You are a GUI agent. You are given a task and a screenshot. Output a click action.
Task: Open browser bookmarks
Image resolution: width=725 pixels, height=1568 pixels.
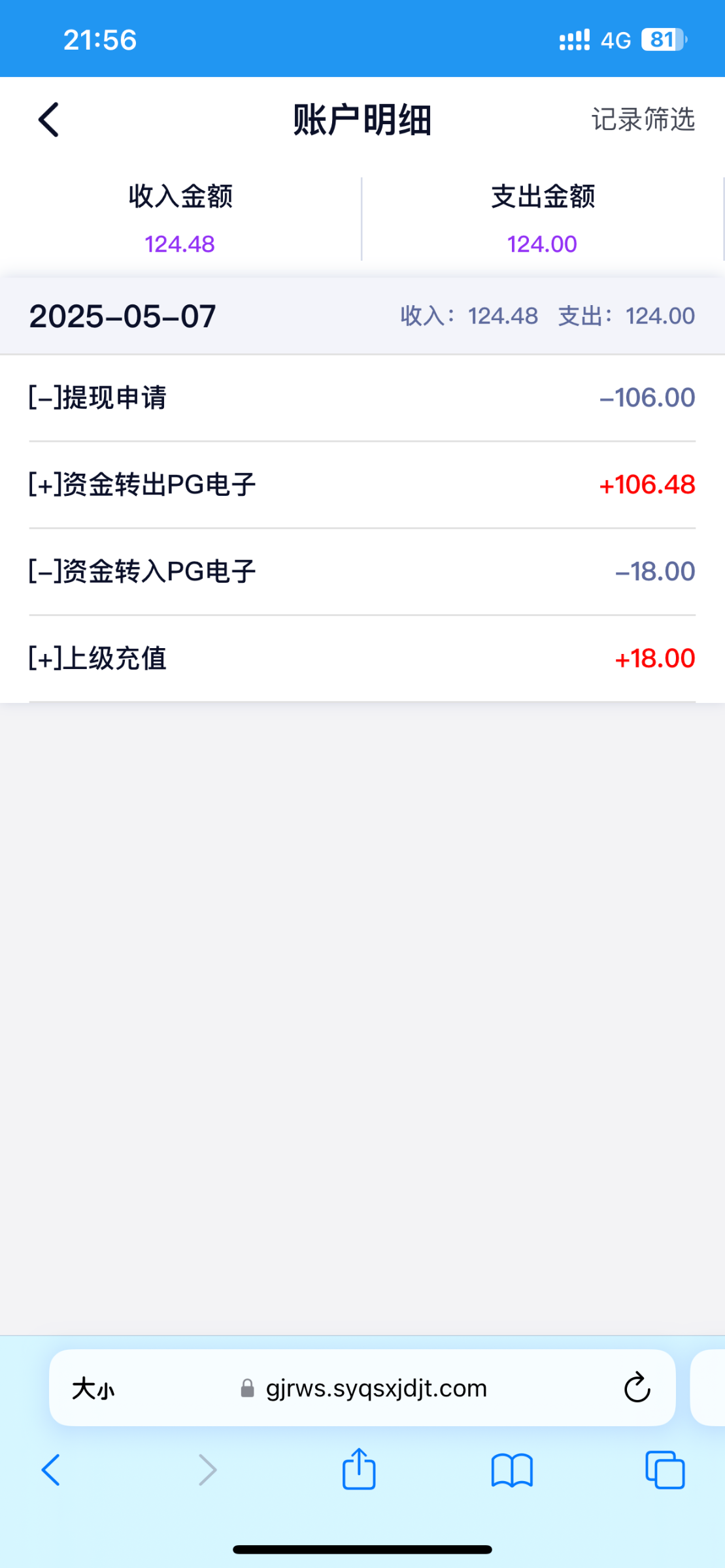pyautogui.click(x=512, y=1471)
